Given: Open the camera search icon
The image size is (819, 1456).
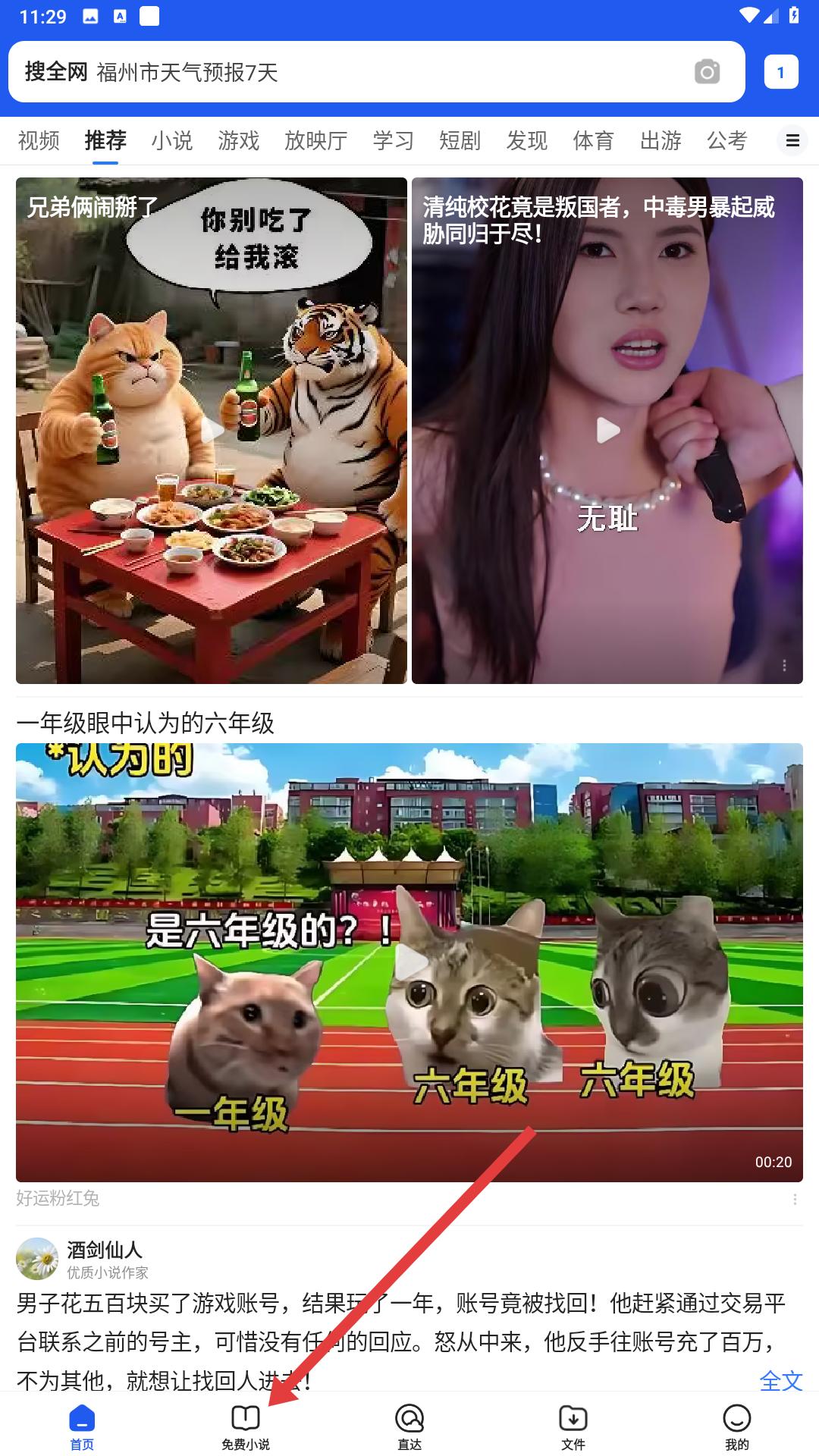Looking at the screenshot, I should (x=707, y=72).
